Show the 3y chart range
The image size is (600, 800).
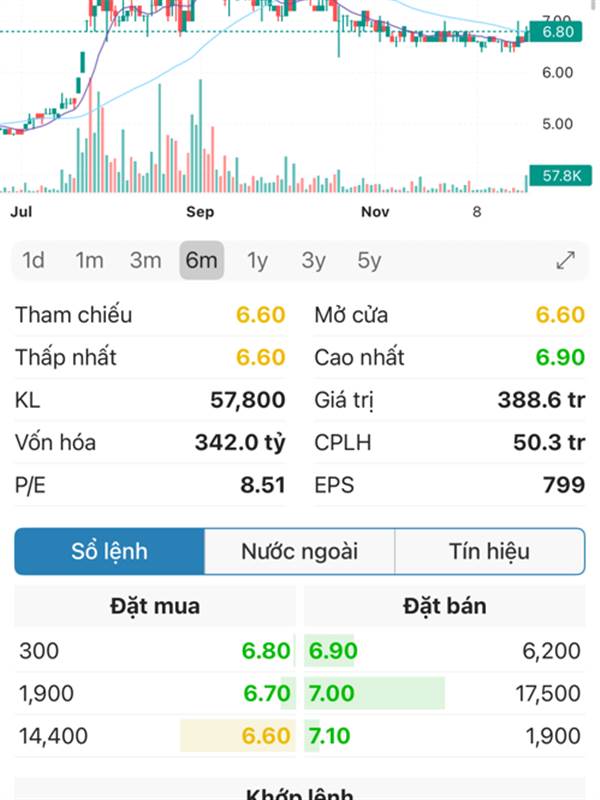pyautogui.click(x=314, y=261)
